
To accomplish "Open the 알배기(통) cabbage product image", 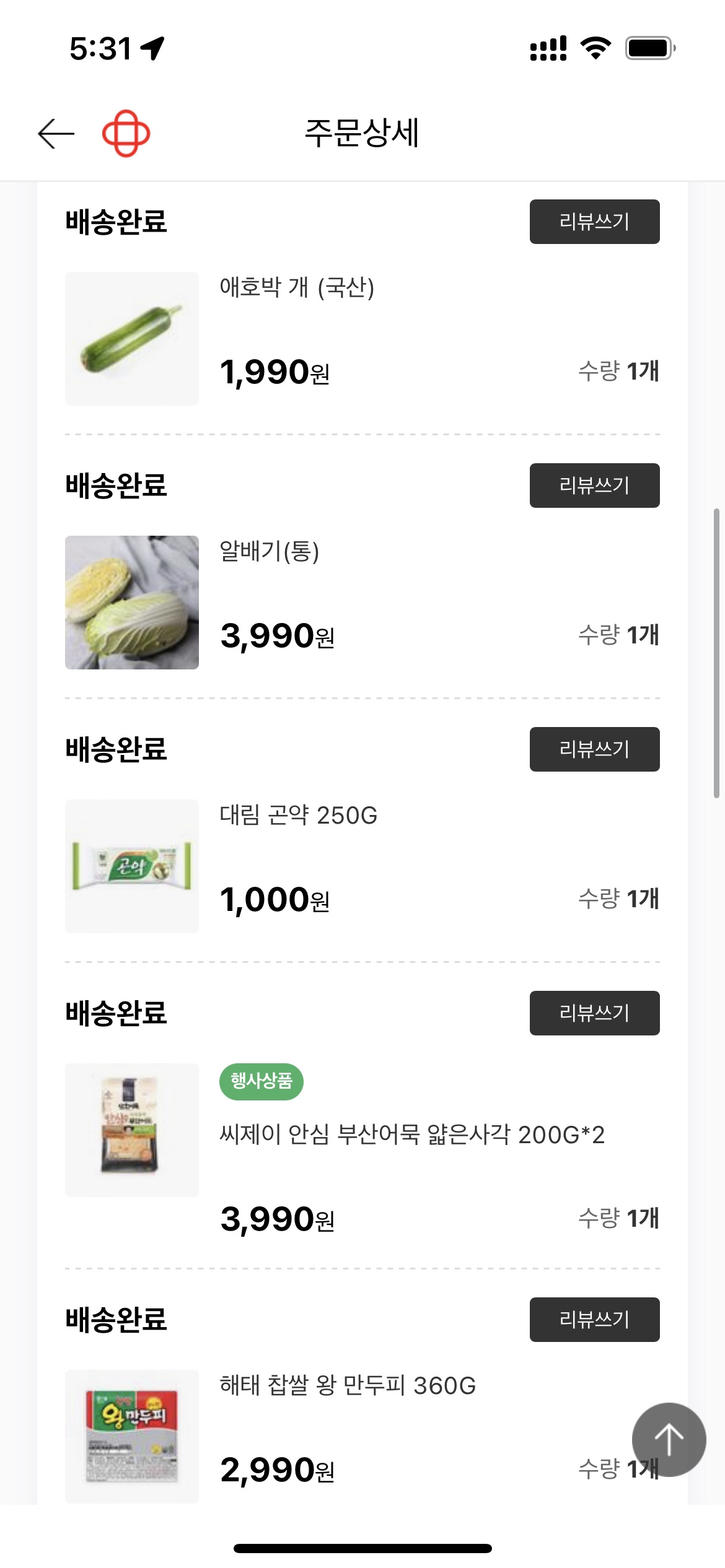I will [x=132, y=603].
